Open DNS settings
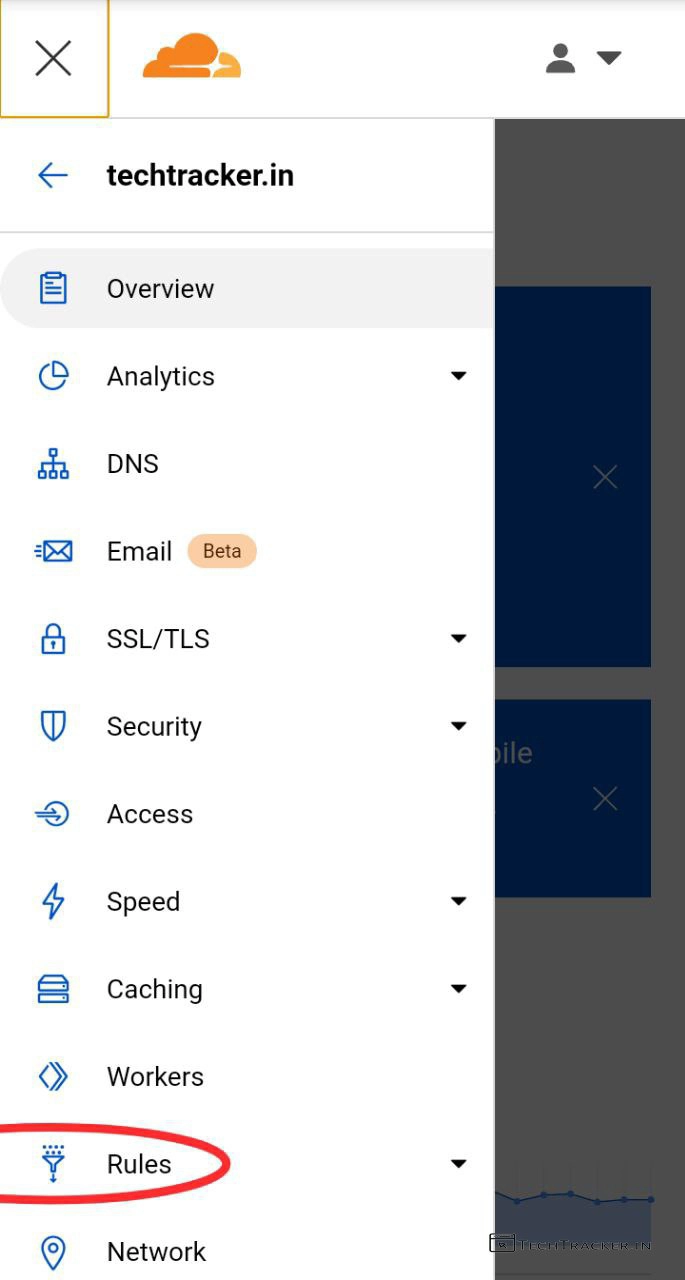This screenshot has width=685, height=1280. click(132, 464)
